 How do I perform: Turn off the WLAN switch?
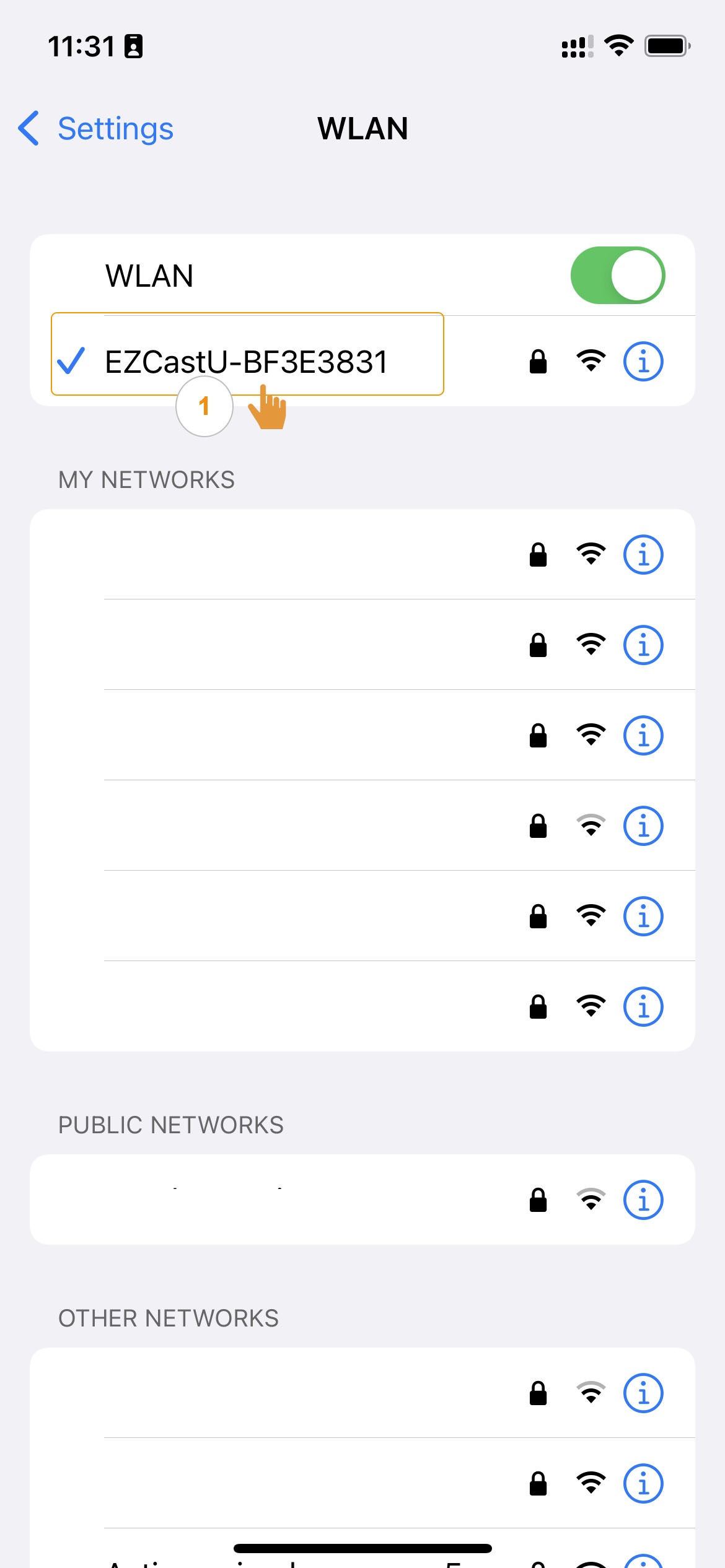pyautogui.click(x=617, y=276)
